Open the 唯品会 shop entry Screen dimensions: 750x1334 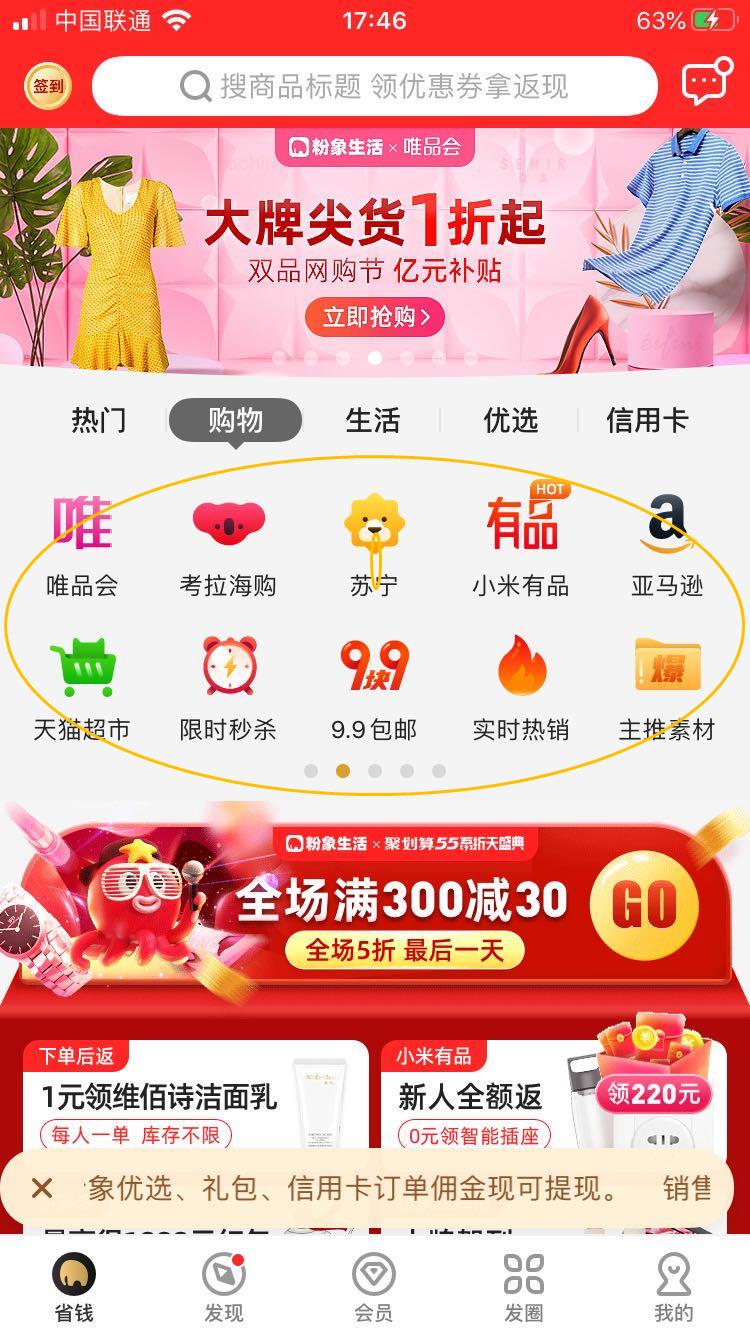point(82,545)
